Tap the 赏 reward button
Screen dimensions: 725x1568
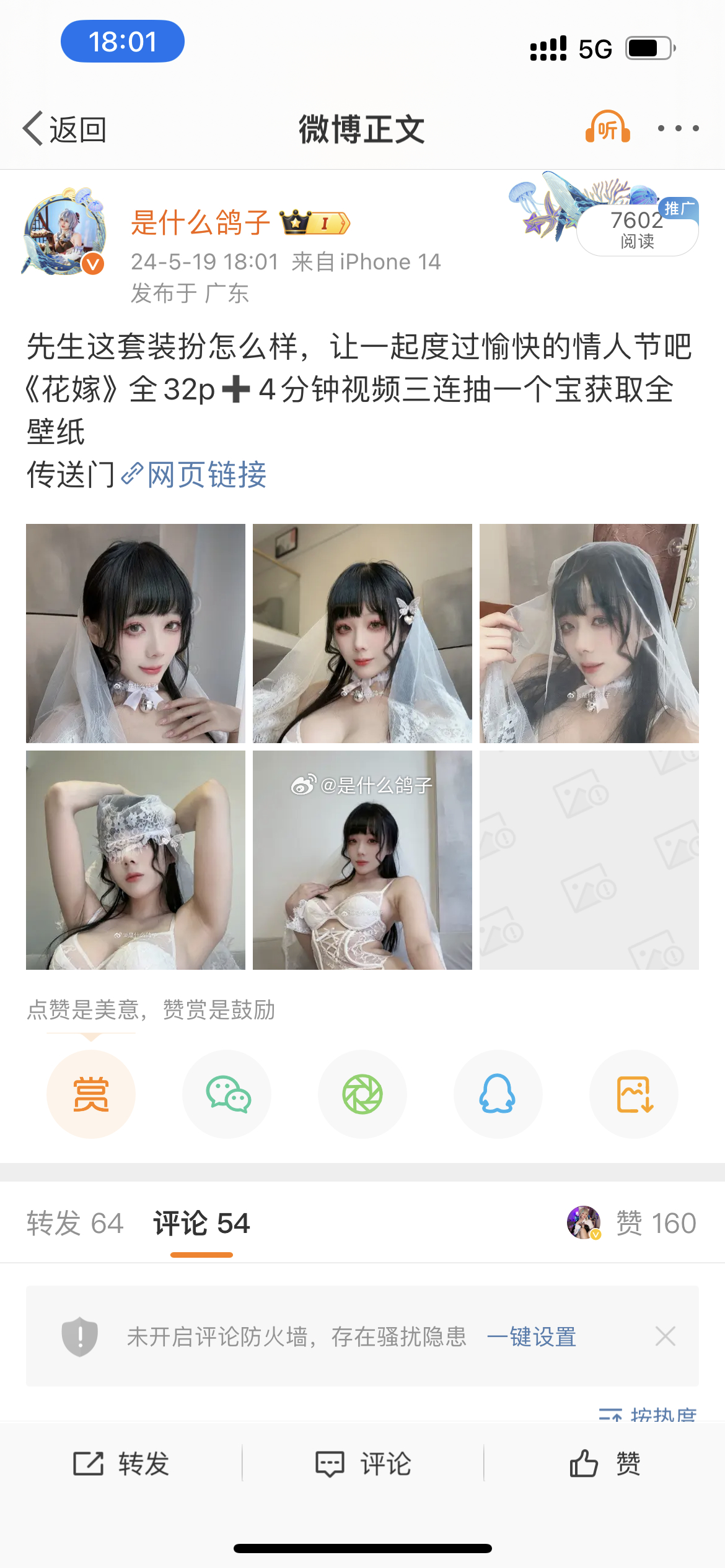point(91,1094)
